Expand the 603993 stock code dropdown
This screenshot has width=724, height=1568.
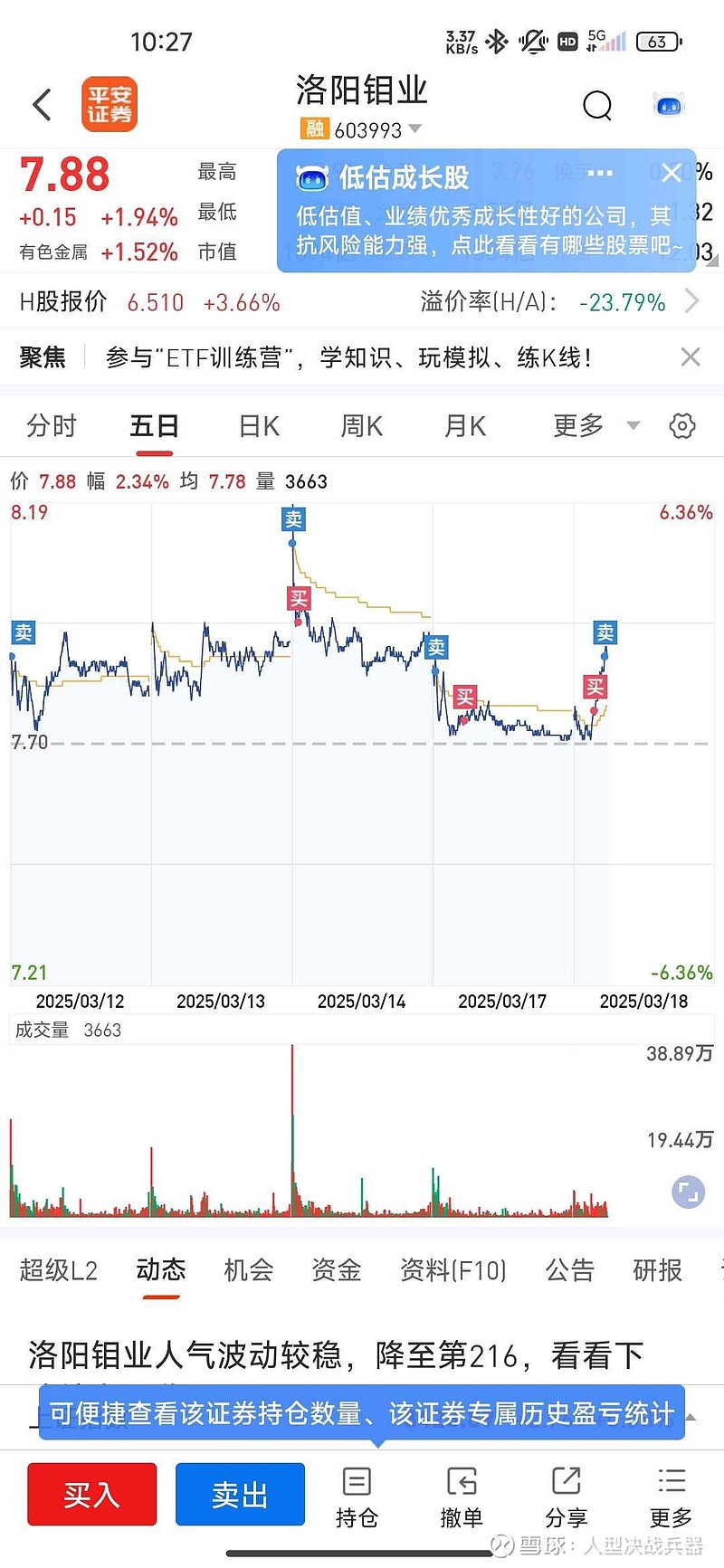(414, 130)
